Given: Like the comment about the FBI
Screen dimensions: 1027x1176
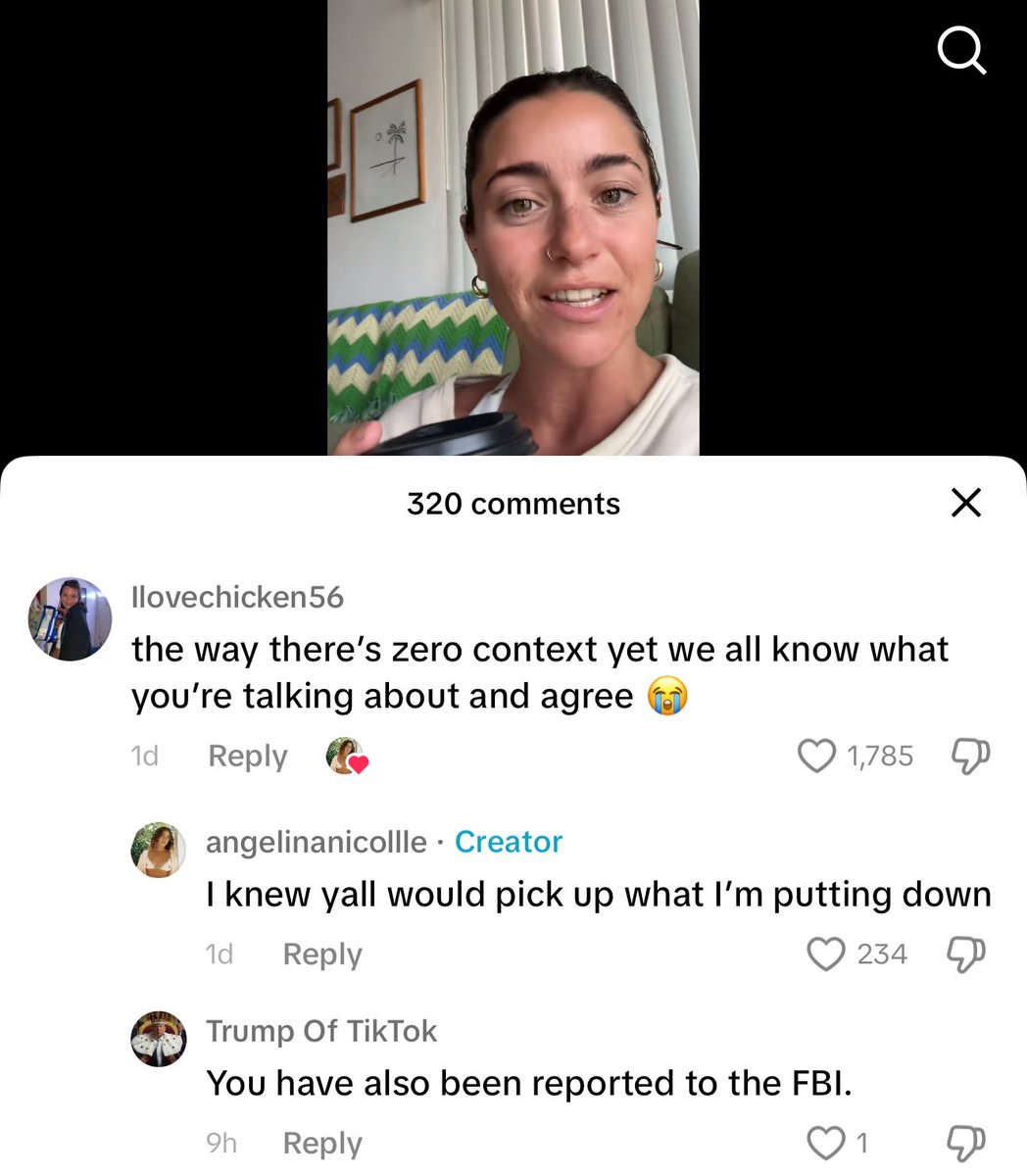Looking at the screenshot, I should pos(825,1143).
